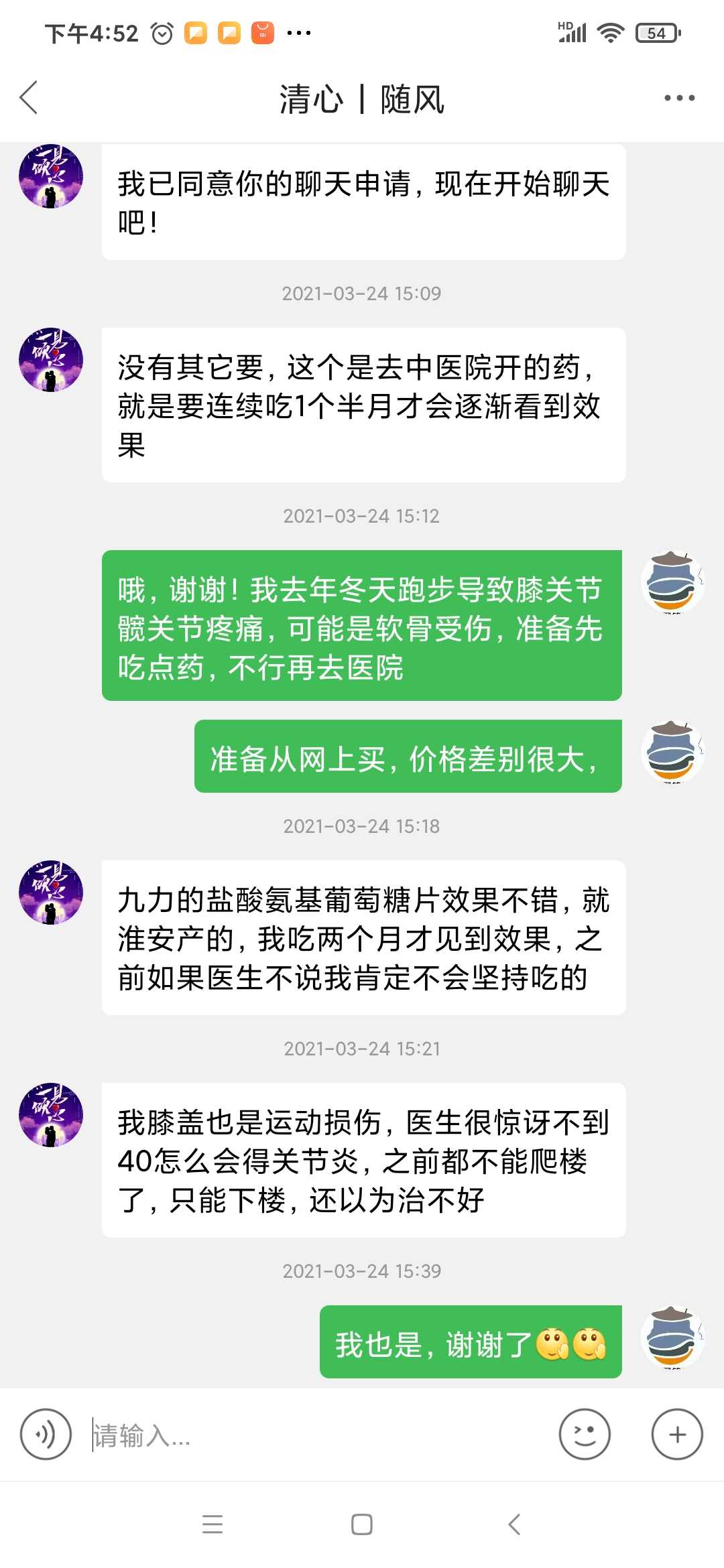
Task: Go back using the top-left arrow
Action: (29, 98)
